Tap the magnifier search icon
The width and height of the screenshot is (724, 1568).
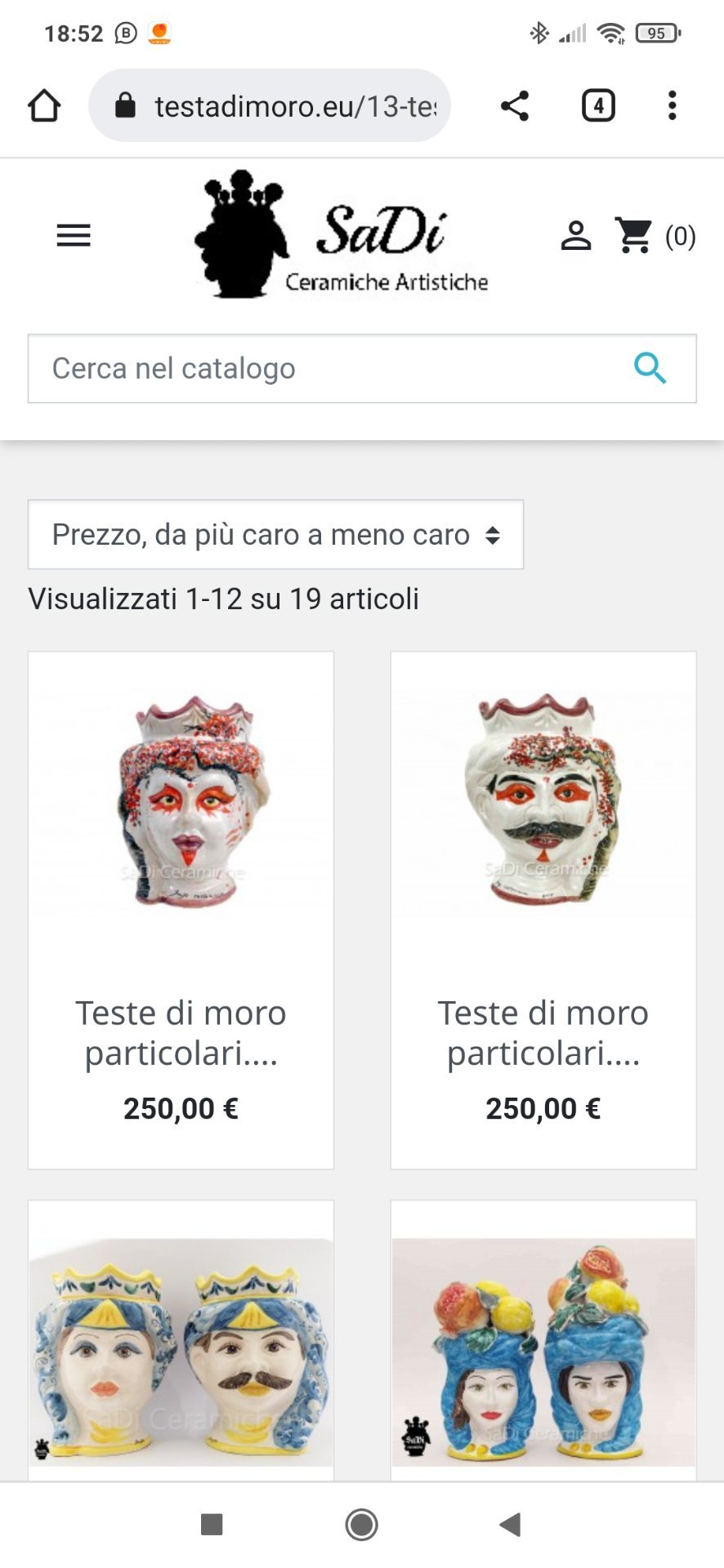pos(650,368)
